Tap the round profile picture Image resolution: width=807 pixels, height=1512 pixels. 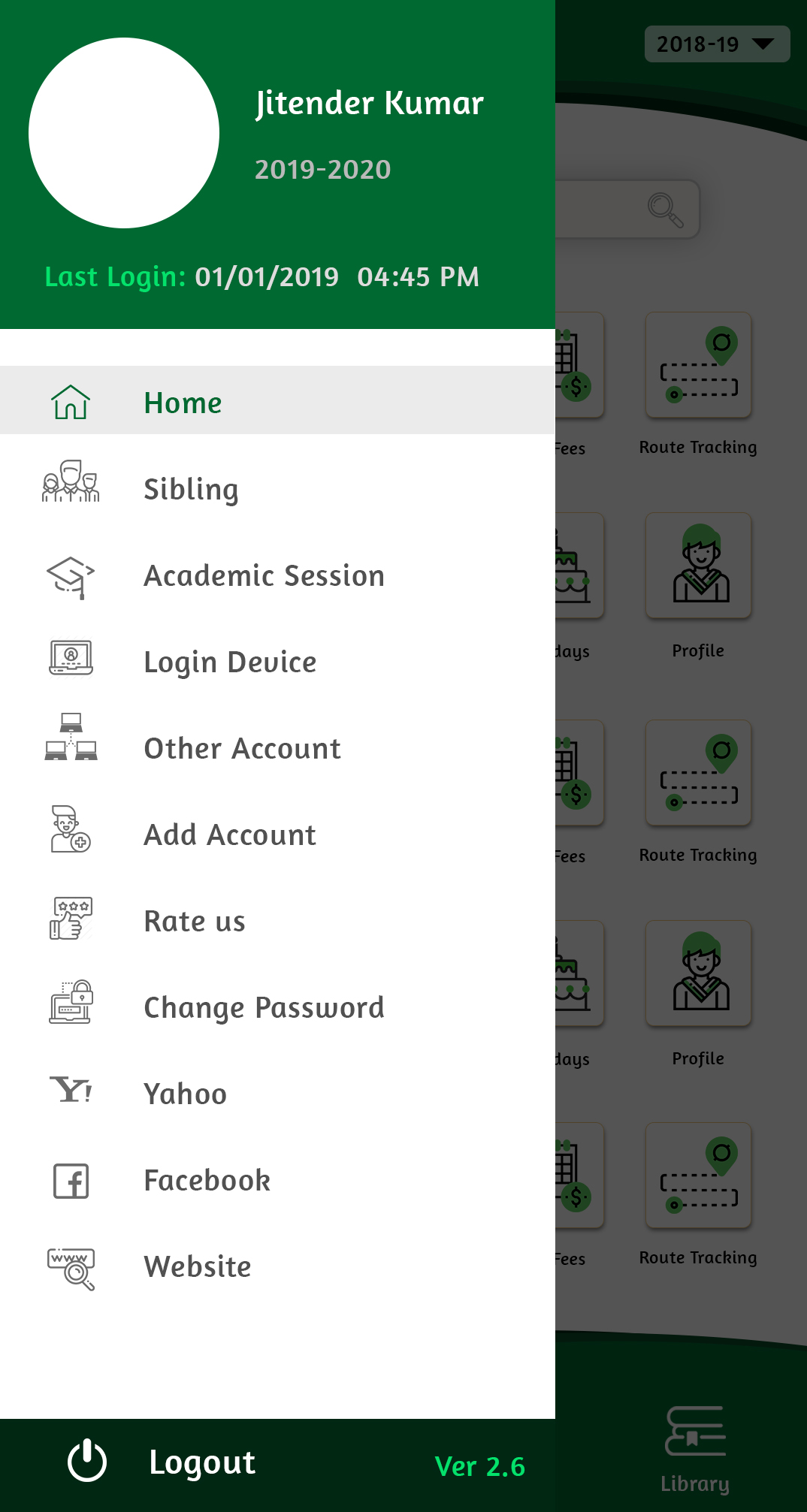click(x=124, y=133)
